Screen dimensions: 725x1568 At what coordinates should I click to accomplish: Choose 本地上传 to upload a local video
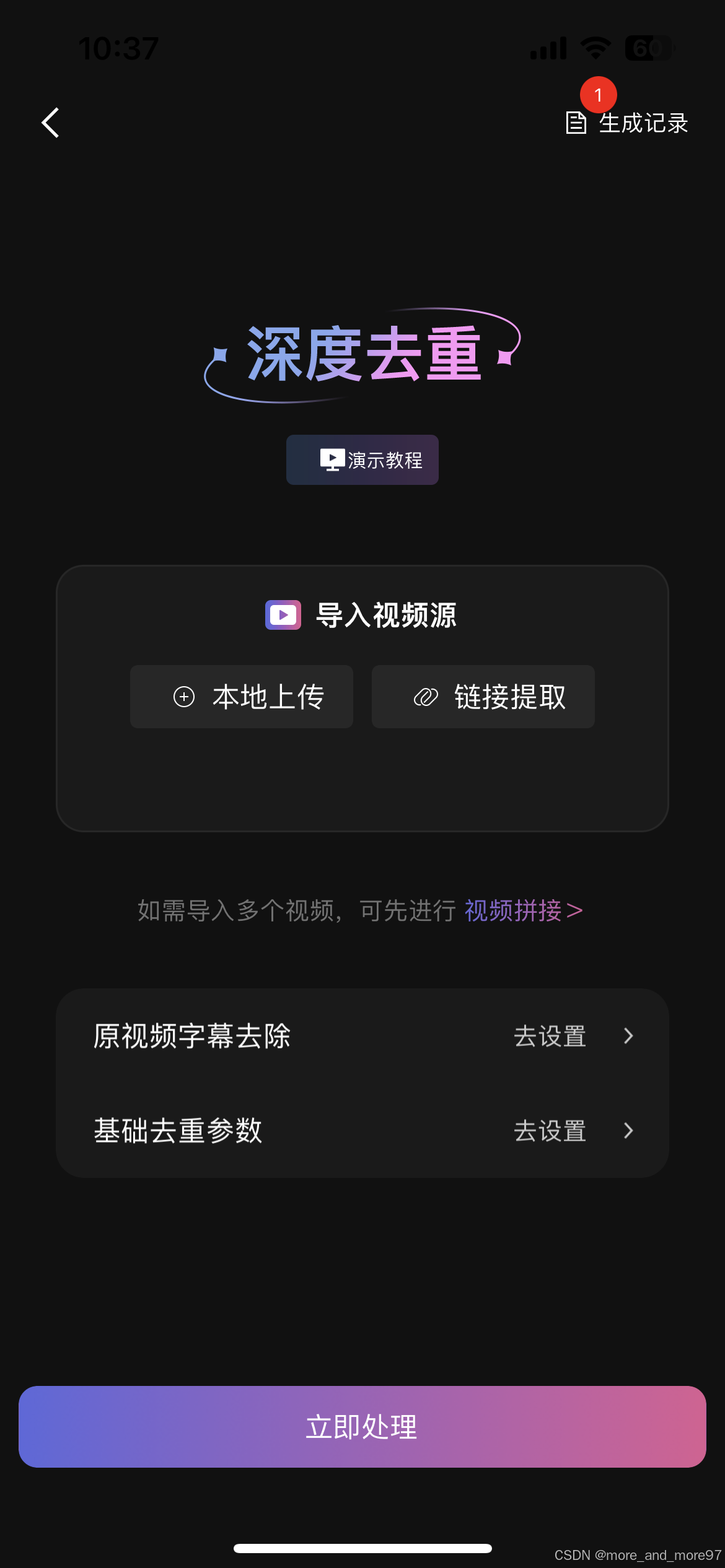[x=242, y=697]
